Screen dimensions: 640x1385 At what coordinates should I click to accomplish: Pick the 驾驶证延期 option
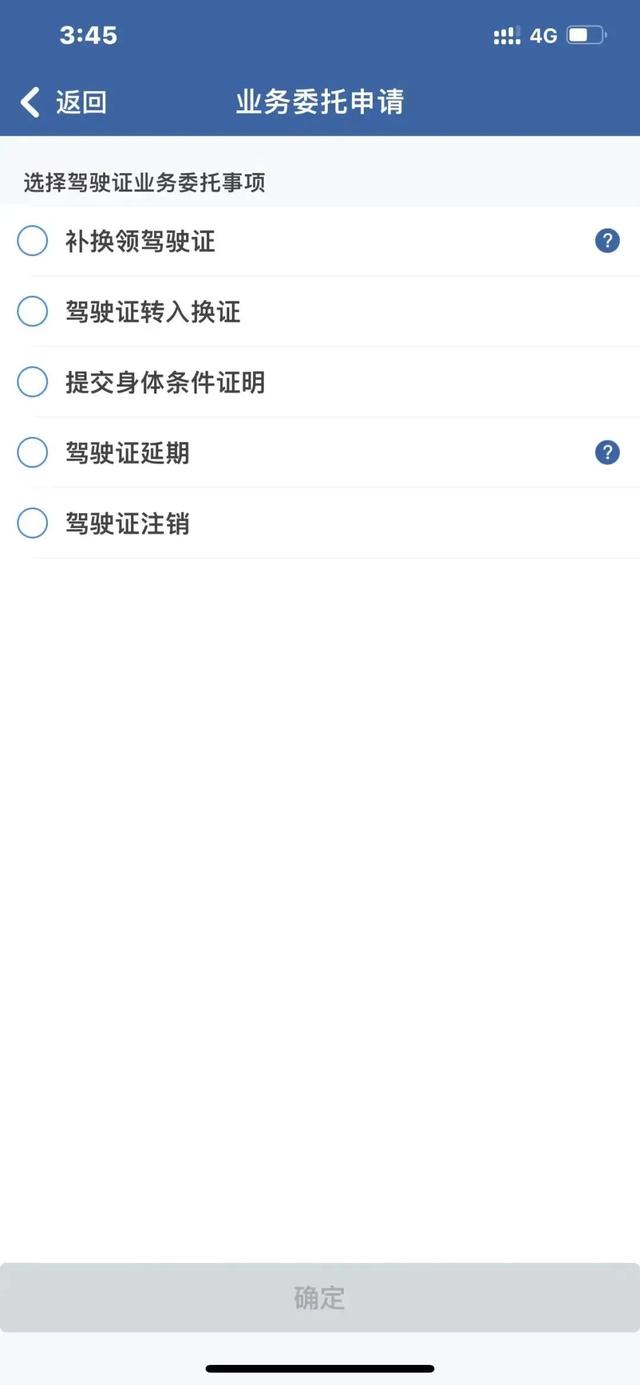point(320,453)
